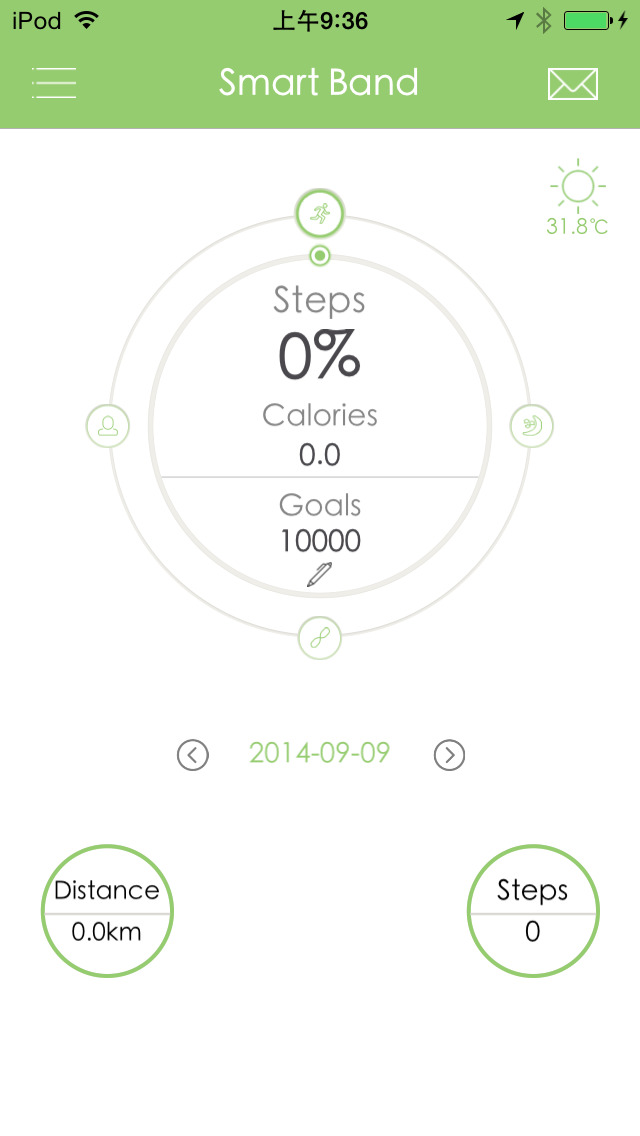Go to previous date
This screenshot has width=640, height=1136.
tap(193, 755)
